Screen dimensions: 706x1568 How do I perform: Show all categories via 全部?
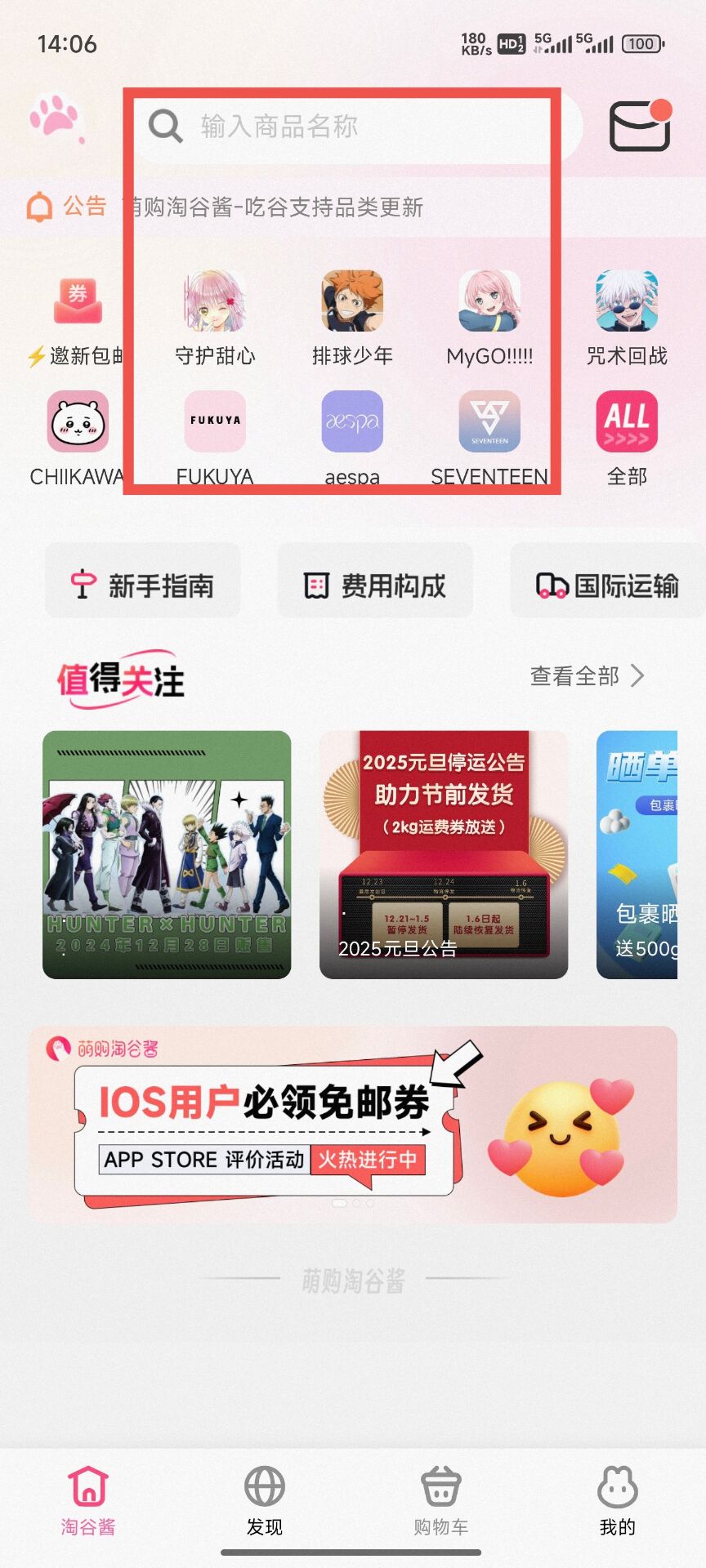[627, 439]
